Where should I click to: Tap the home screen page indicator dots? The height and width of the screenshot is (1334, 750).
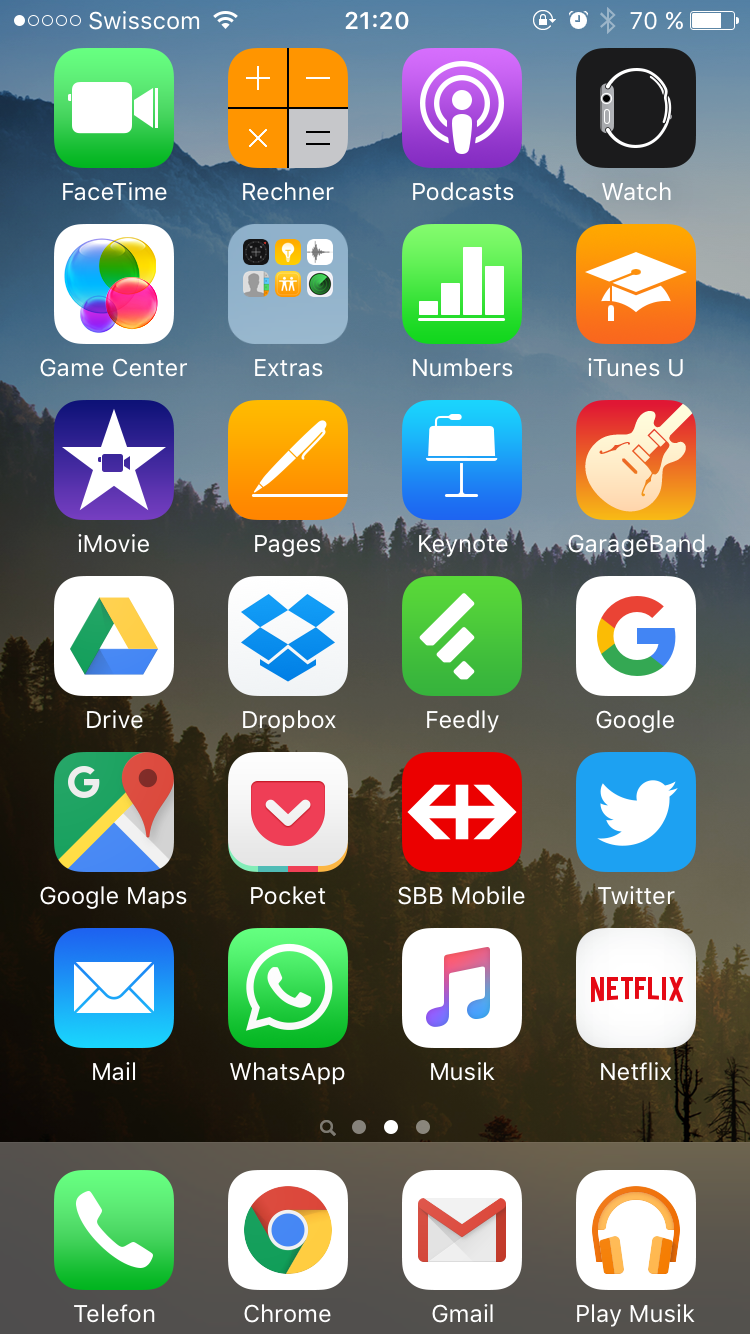(x=390, y=1127)
